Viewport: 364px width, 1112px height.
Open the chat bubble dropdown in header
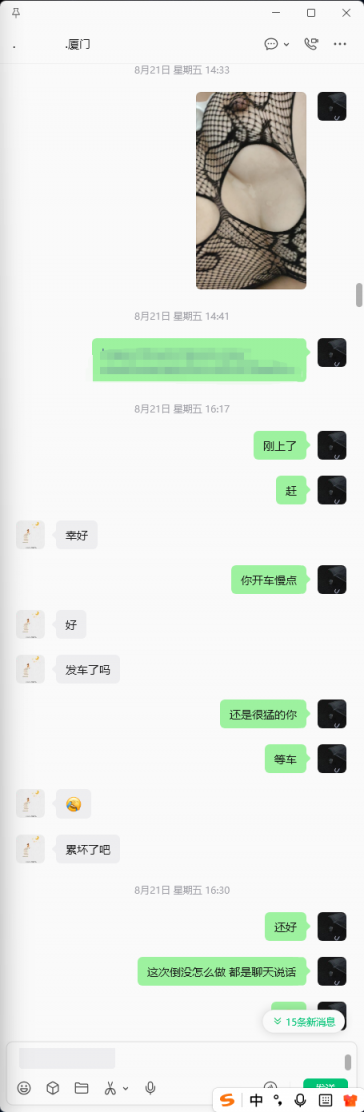point(277,44)
